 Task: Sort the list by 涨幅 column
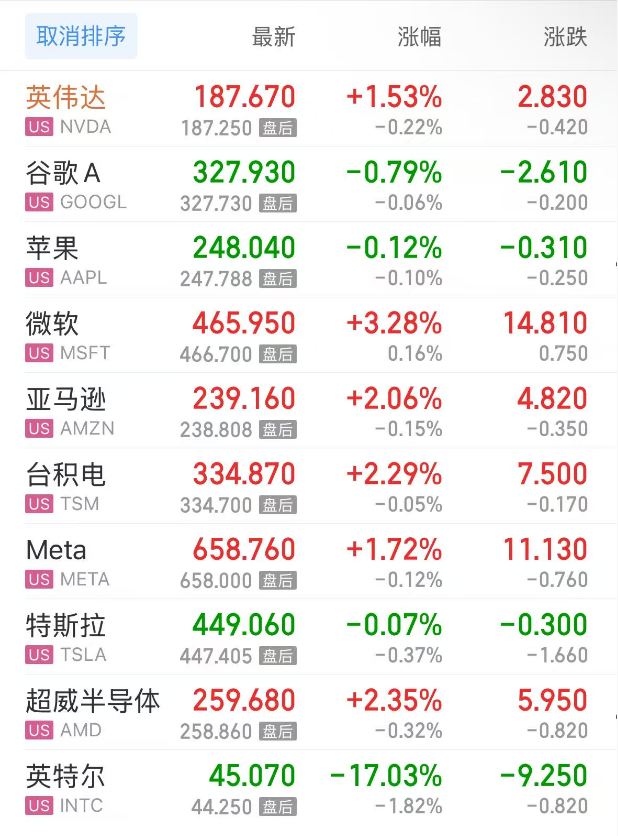coord(419,38)
